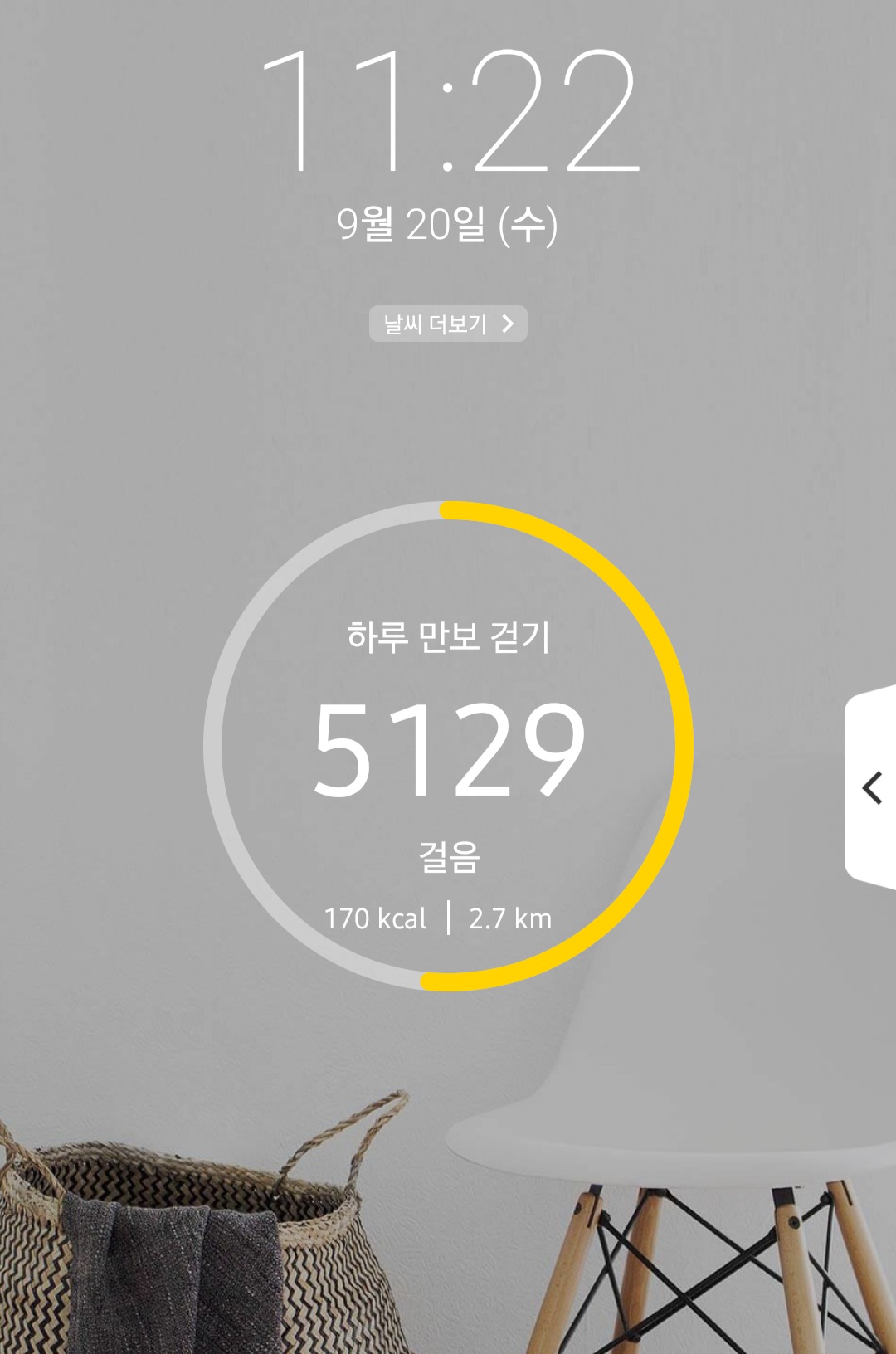
Task: Expand the side panel arrow handle
Action: tap(872, 787)
